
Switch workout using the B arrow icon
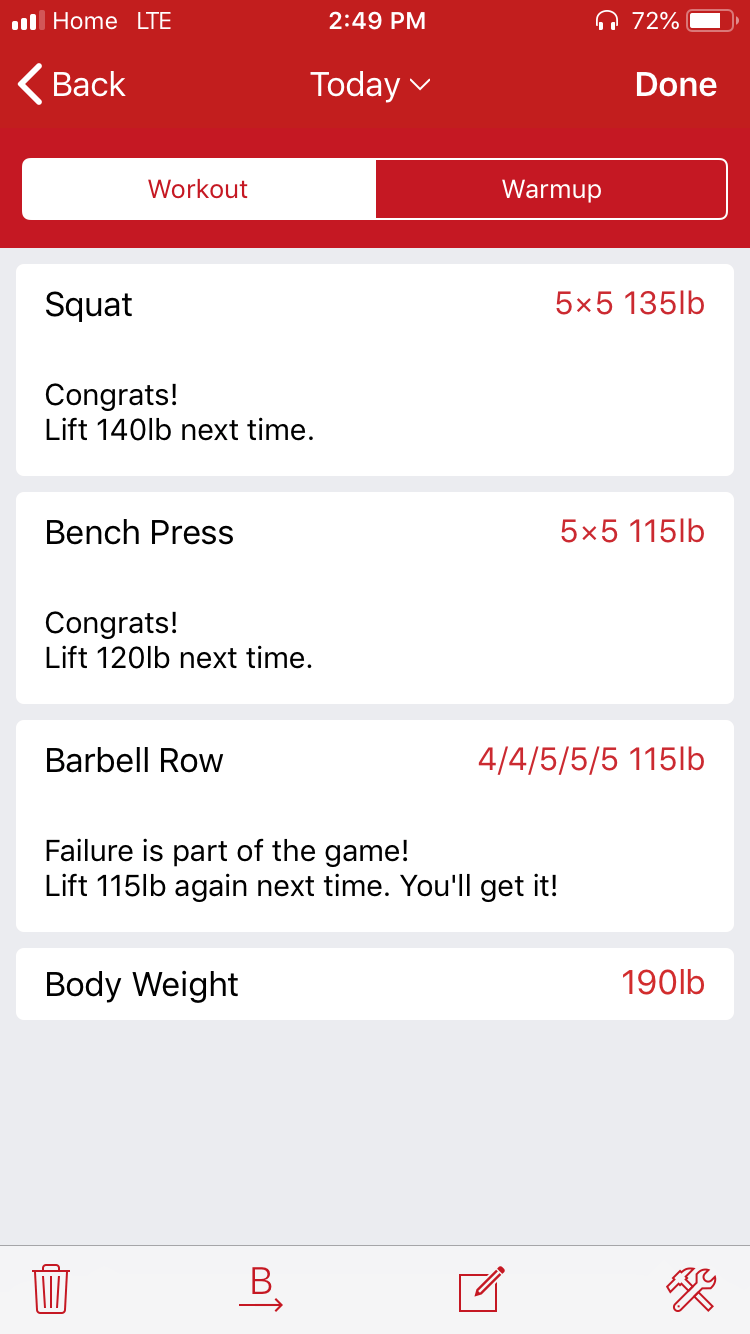[x=261, y=1288]
